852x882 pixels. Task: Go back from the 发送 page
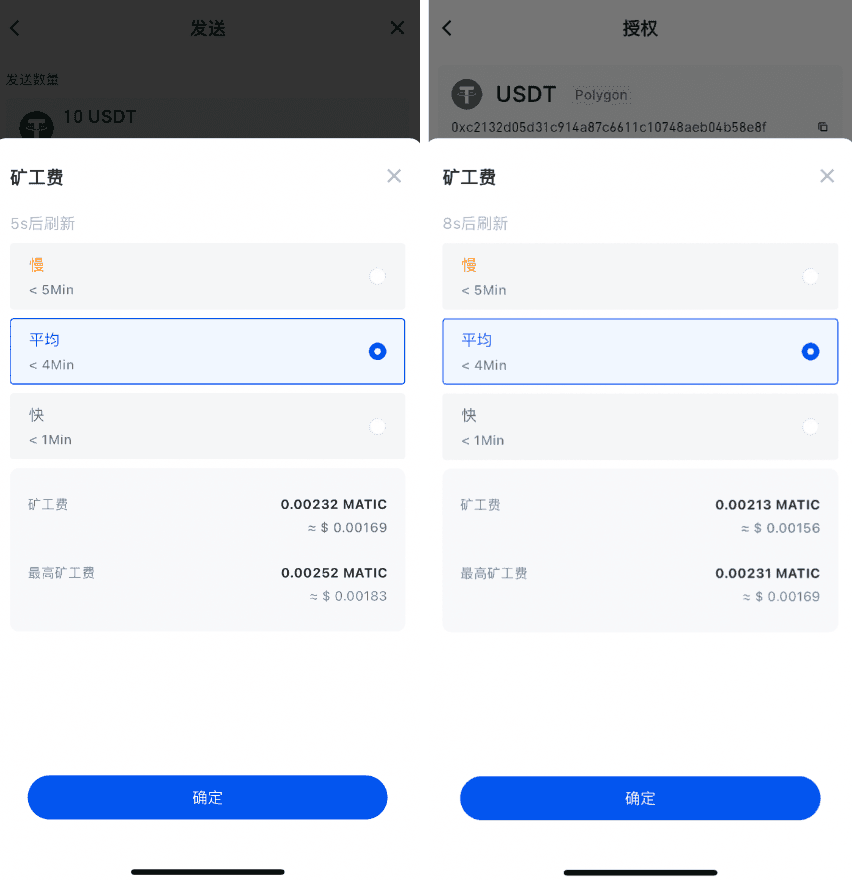(x=14, y=28)
